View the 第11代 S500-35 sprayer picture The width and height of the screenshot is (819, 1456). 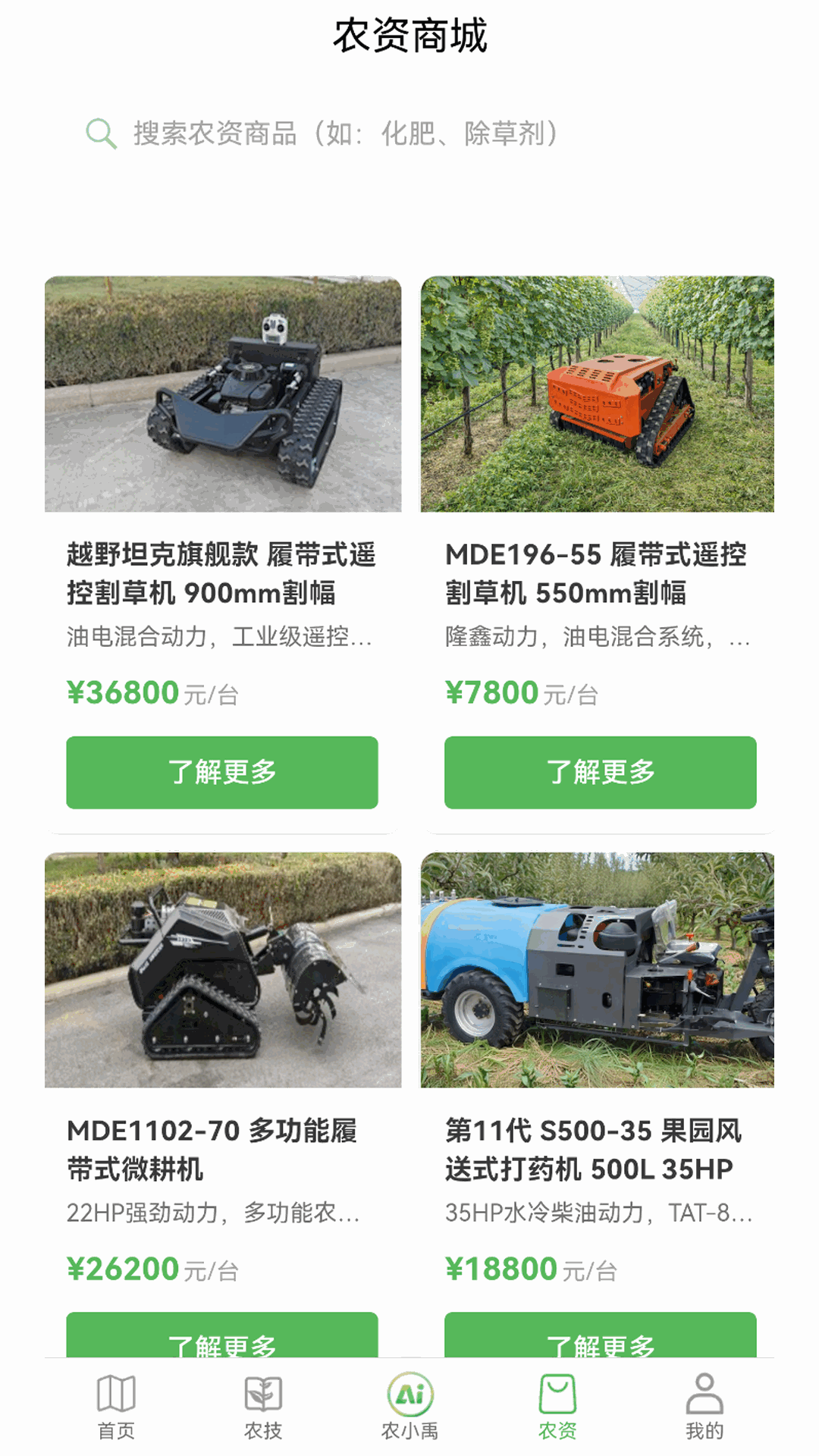[598, 970]
